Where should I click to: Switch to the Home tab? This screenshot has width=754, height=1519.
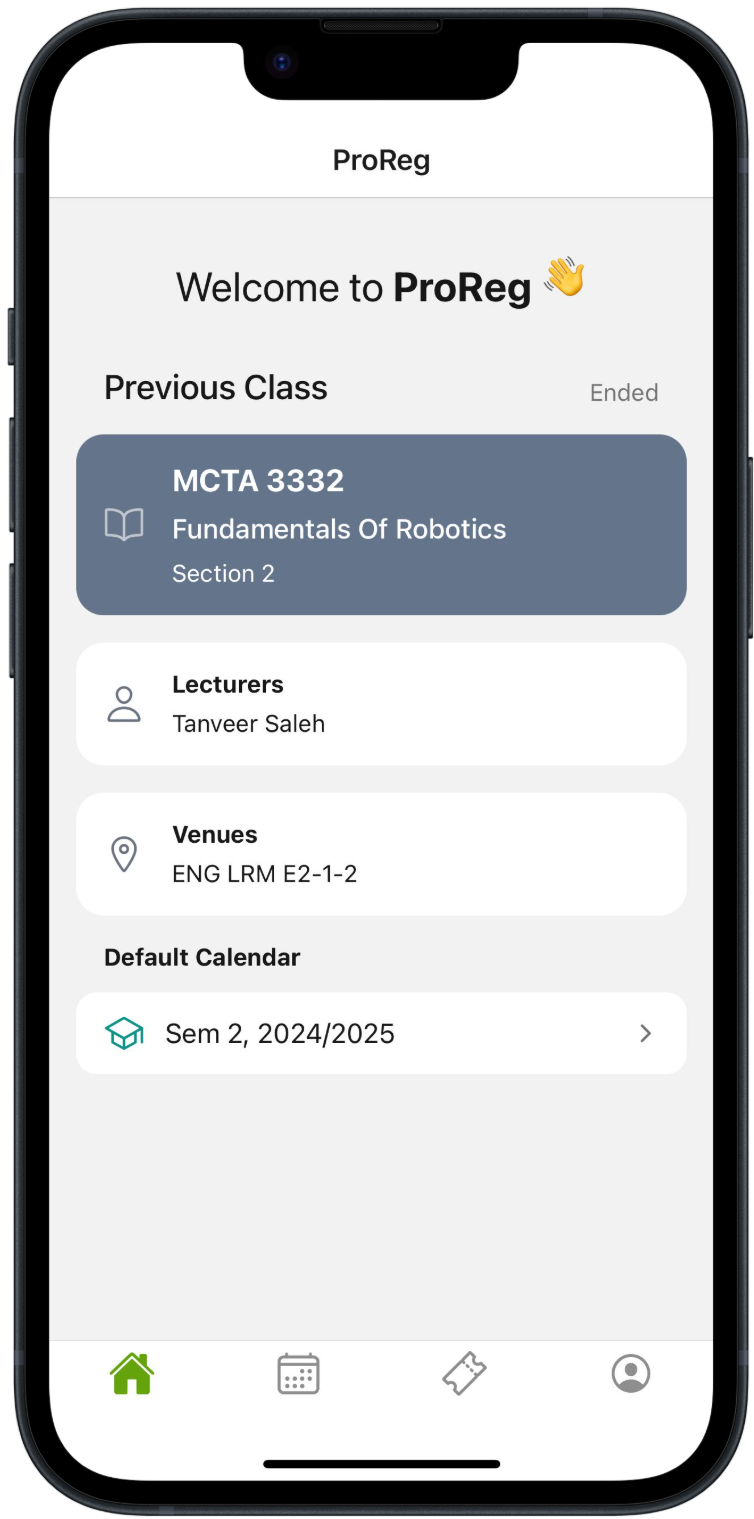tap(132, 1374)
